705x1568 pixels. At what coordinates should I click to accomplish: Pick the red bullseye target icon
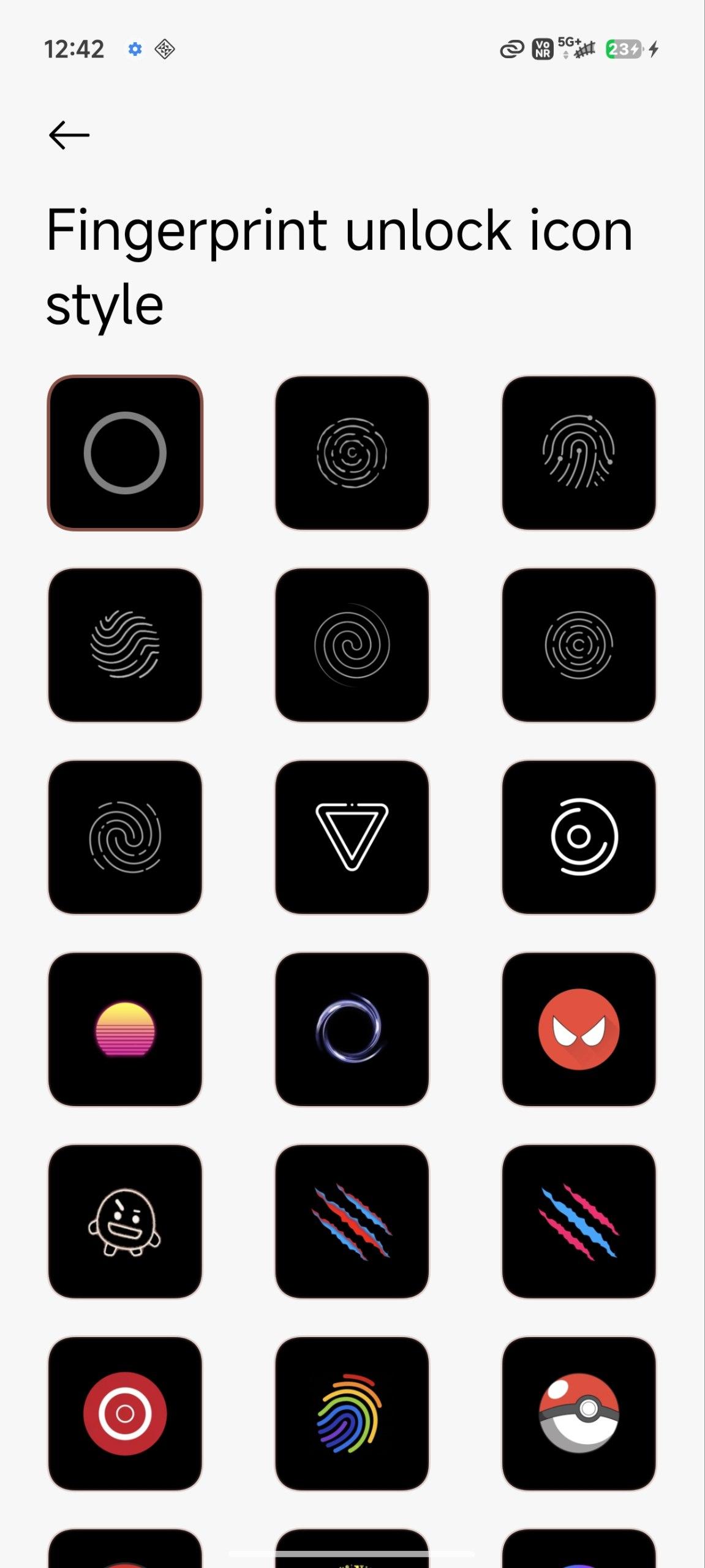(x=125, y=1414)
